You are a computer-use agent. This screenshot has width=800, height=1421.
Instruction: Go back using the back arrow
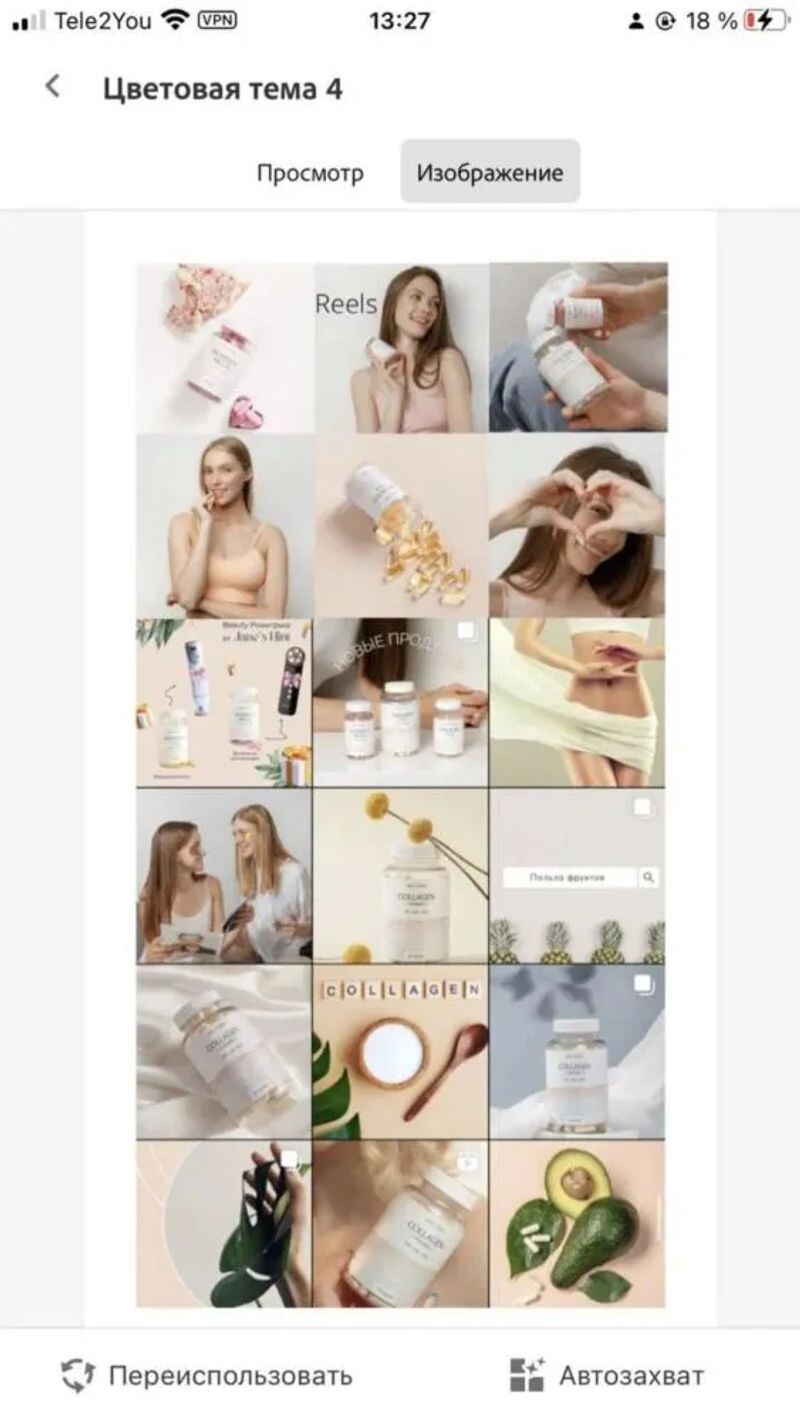click(x=52, y=87)
